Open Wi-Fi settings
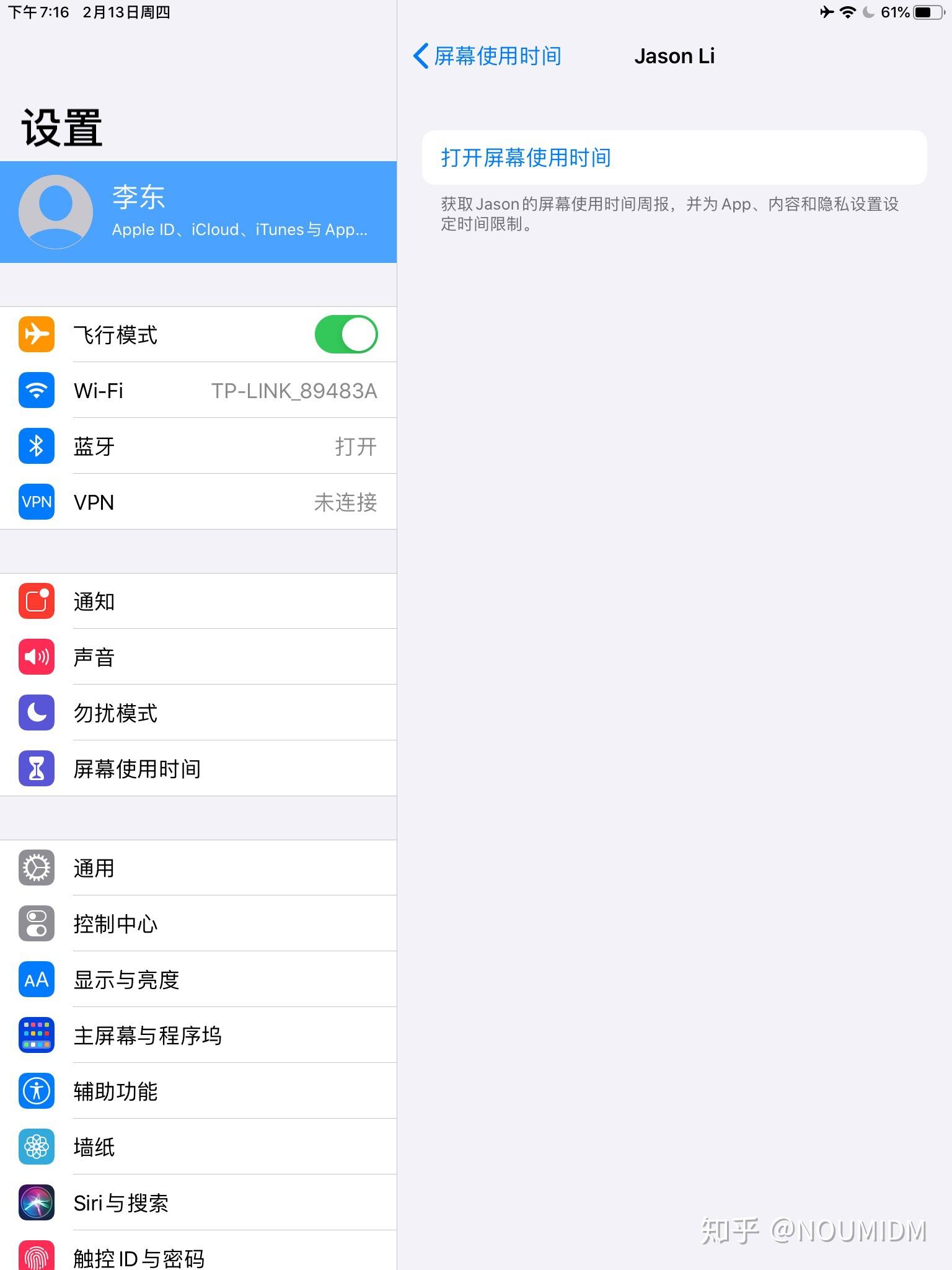This screenshot has height=1270, width=952. click(198, 391)
